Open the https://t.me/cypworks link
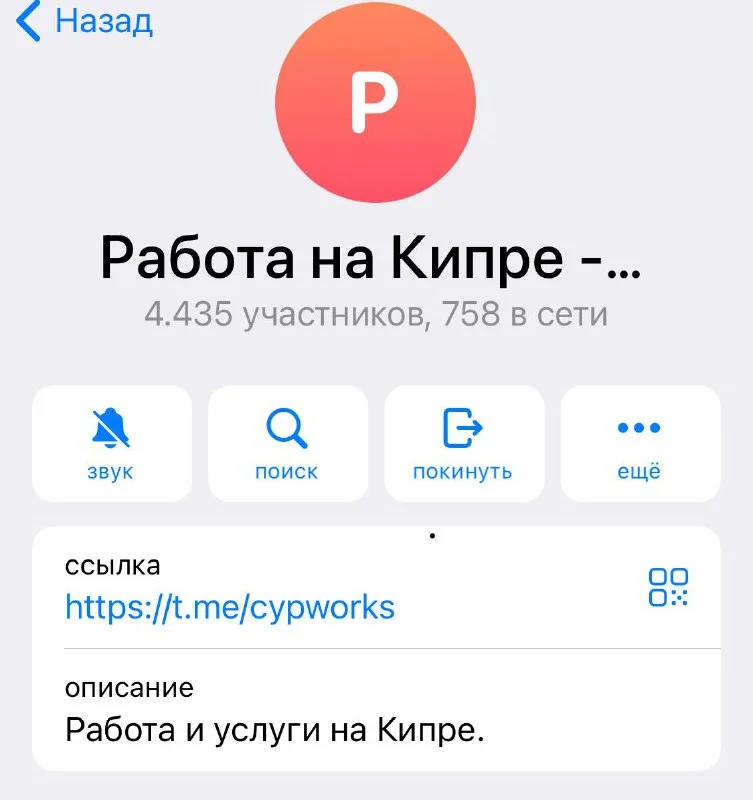Image resolution: width=753 pixels, height=800 pixels. (x=230, y=607)
